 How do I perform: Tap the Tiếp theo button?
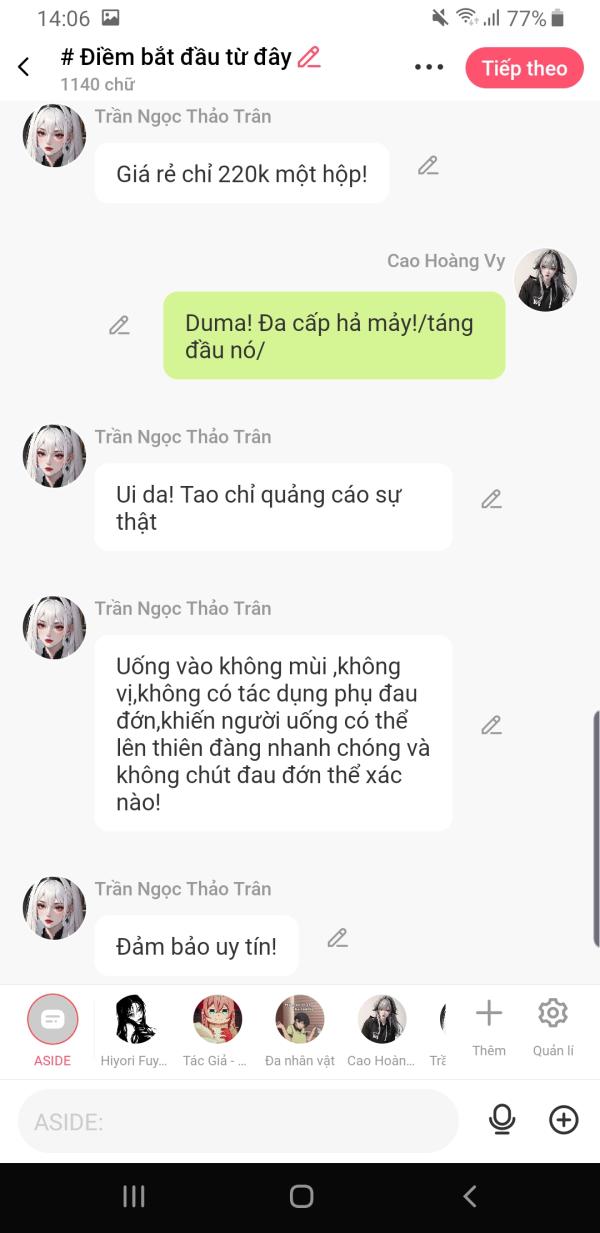coord(524,68)
